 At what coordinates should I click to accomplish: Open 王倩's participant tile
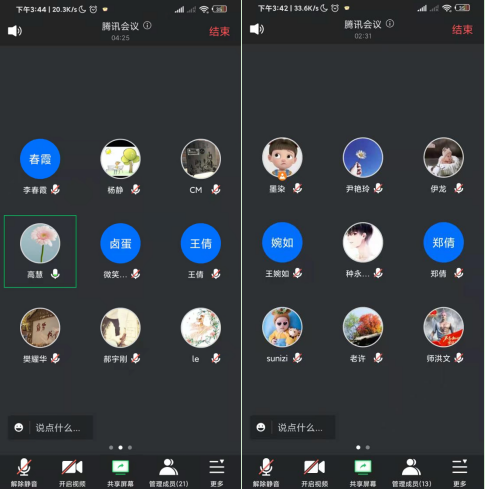click(201, 251)
